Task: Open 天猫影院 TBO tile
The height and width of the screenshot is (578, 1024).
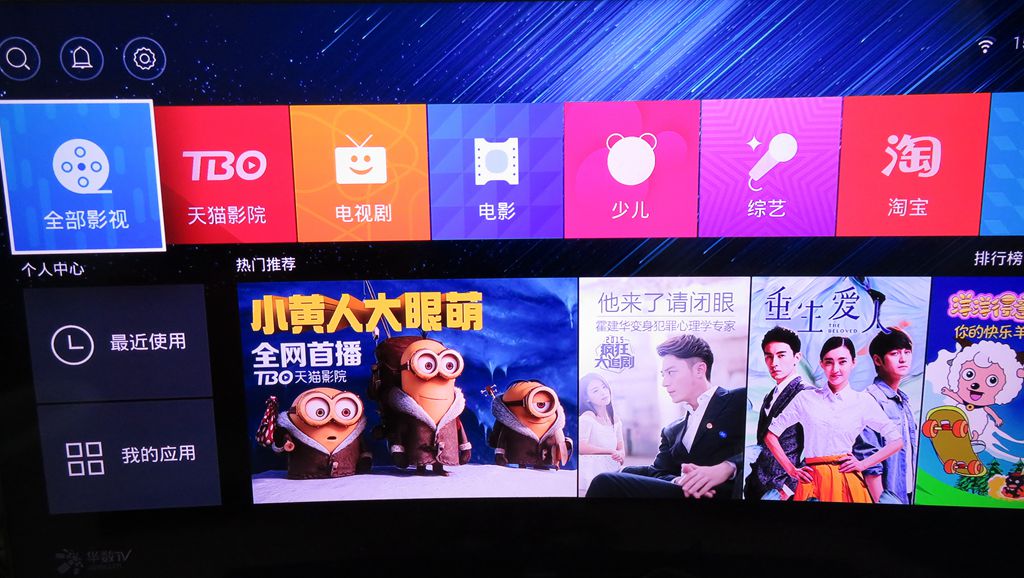Action: click(225, 173)
